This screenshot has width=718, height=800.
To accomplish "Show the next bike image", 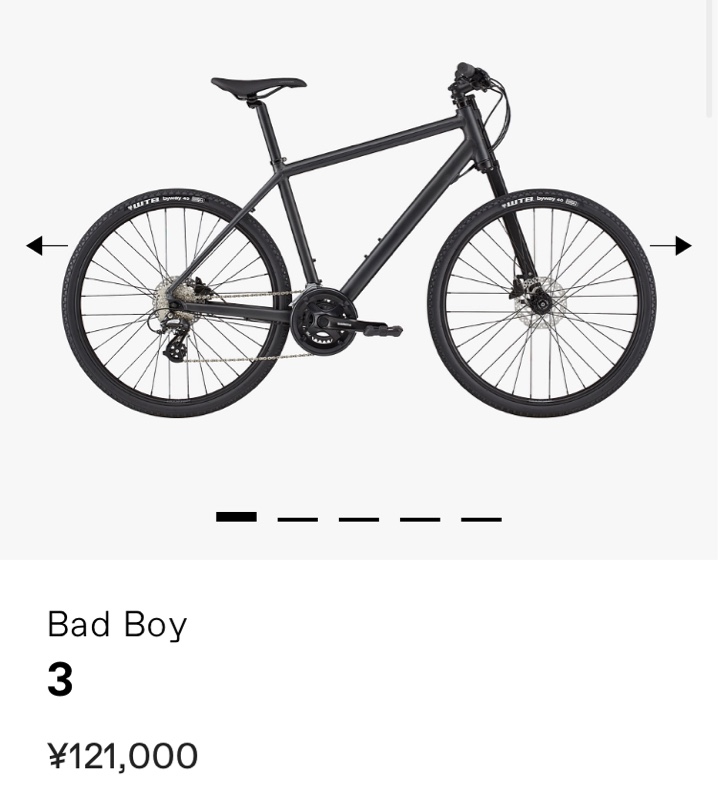I will 671,245.
